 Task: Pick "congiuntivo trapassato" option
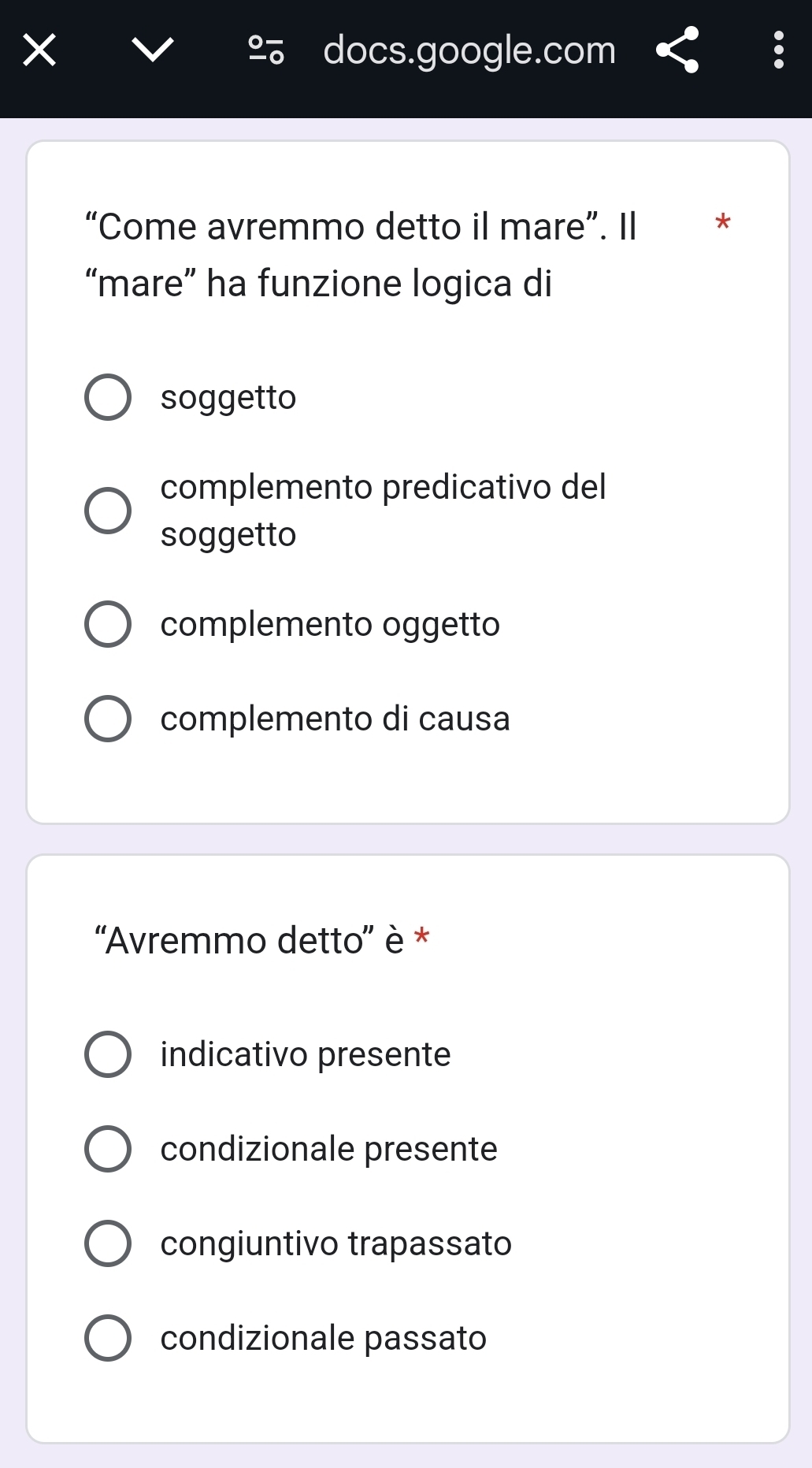point(108,1243)
